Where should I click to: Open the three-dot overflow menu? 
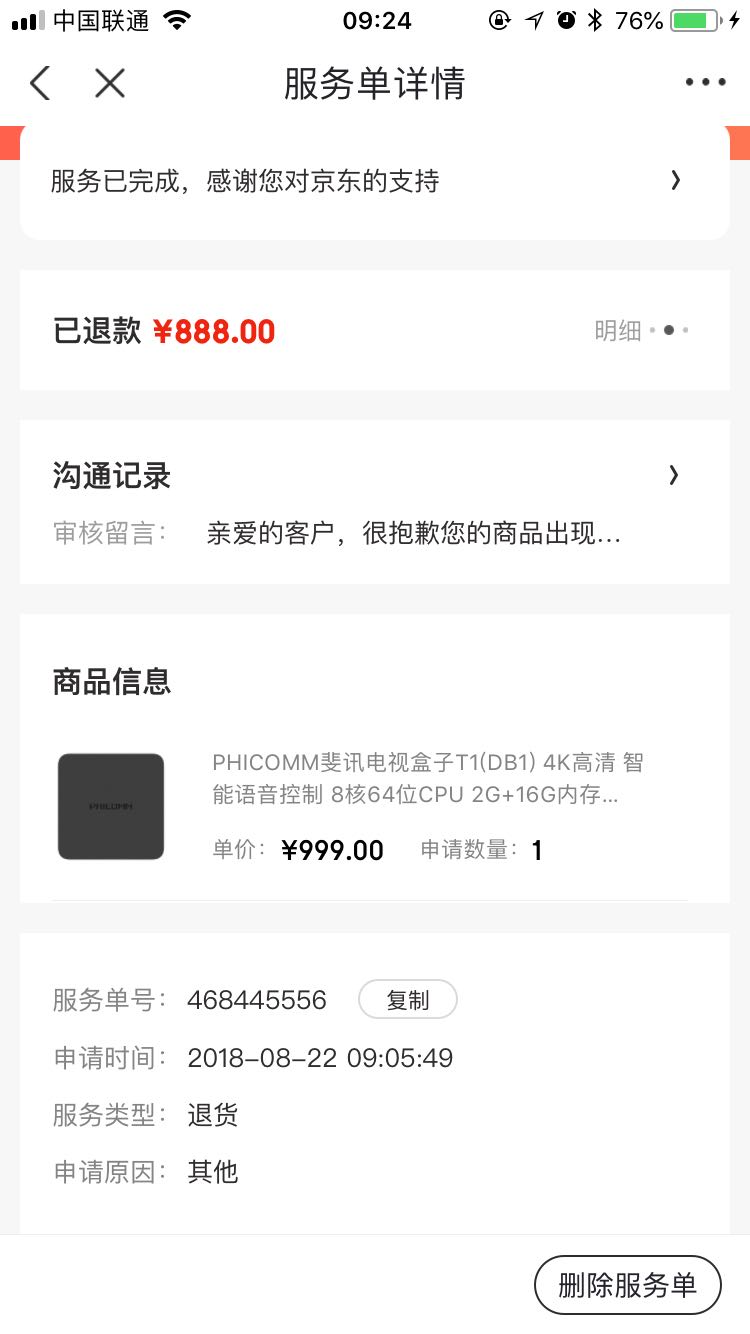pos(705,83)
